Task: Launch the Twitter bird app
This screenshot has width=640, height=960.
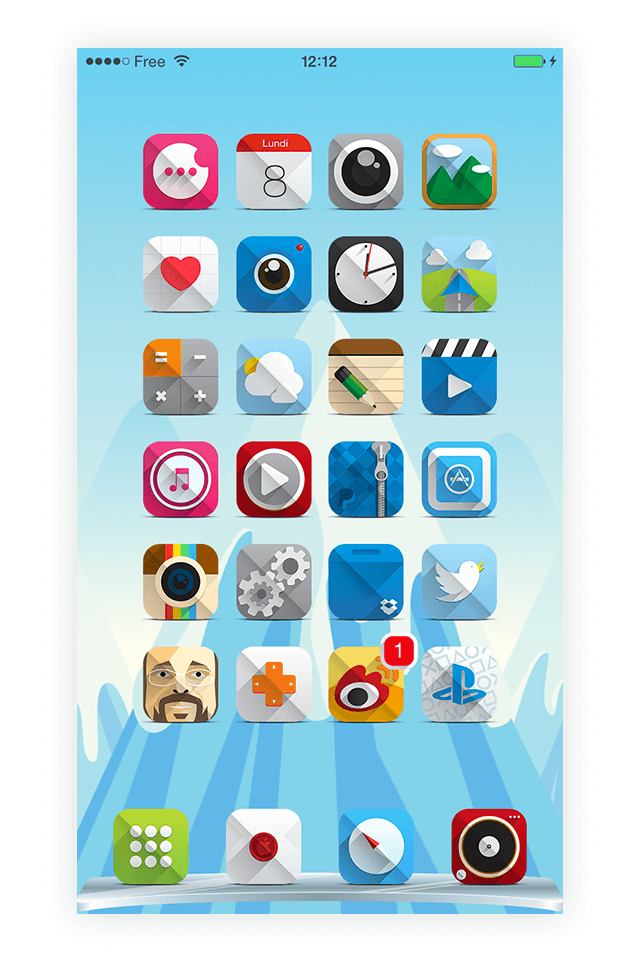Action: tap(459, 582)
